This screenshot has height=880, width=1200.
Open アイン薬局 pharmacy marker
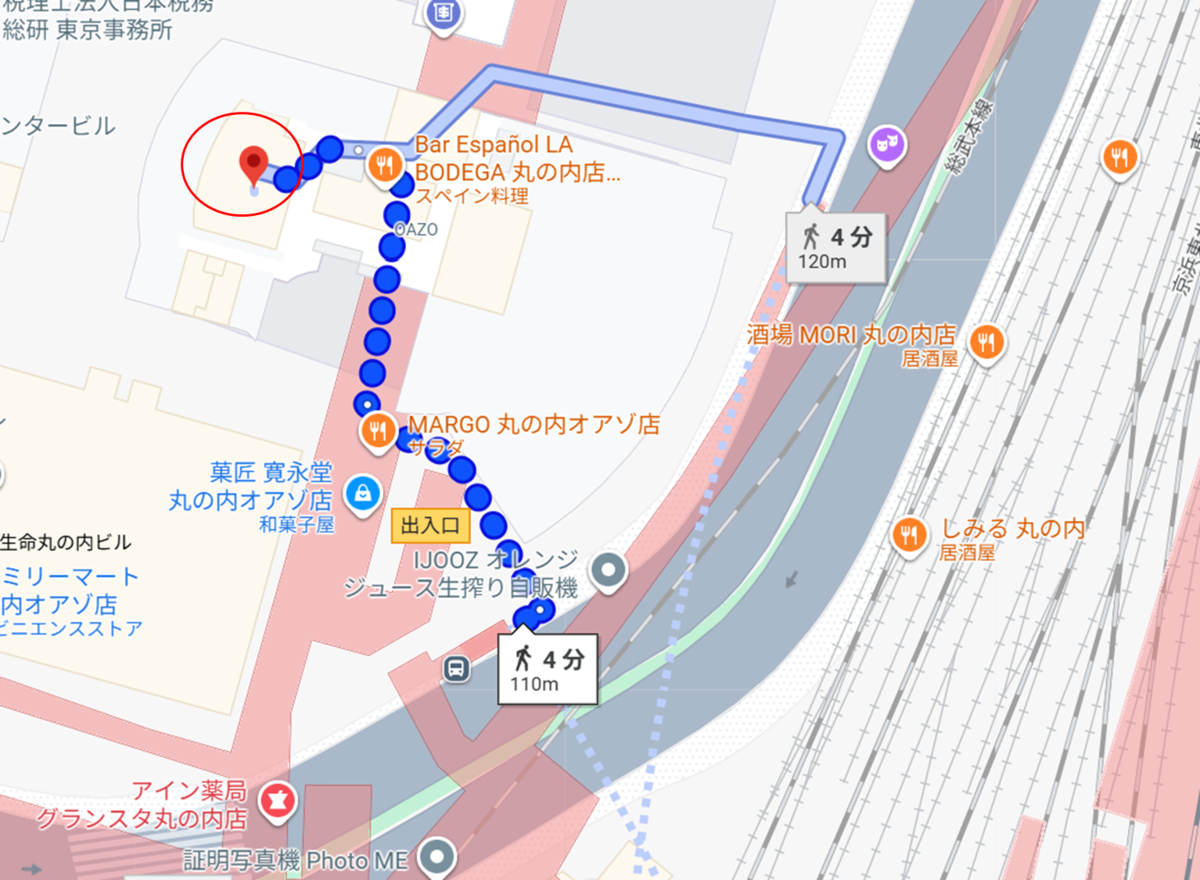pyautogui.click(x=274, y=800)
